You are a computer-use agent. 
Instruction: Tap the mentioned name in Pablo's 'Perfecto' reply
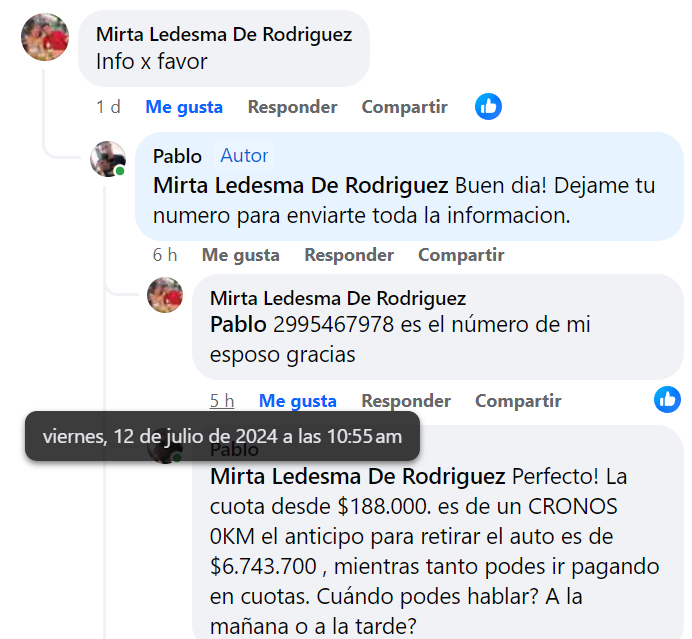(x=357, y=476)
